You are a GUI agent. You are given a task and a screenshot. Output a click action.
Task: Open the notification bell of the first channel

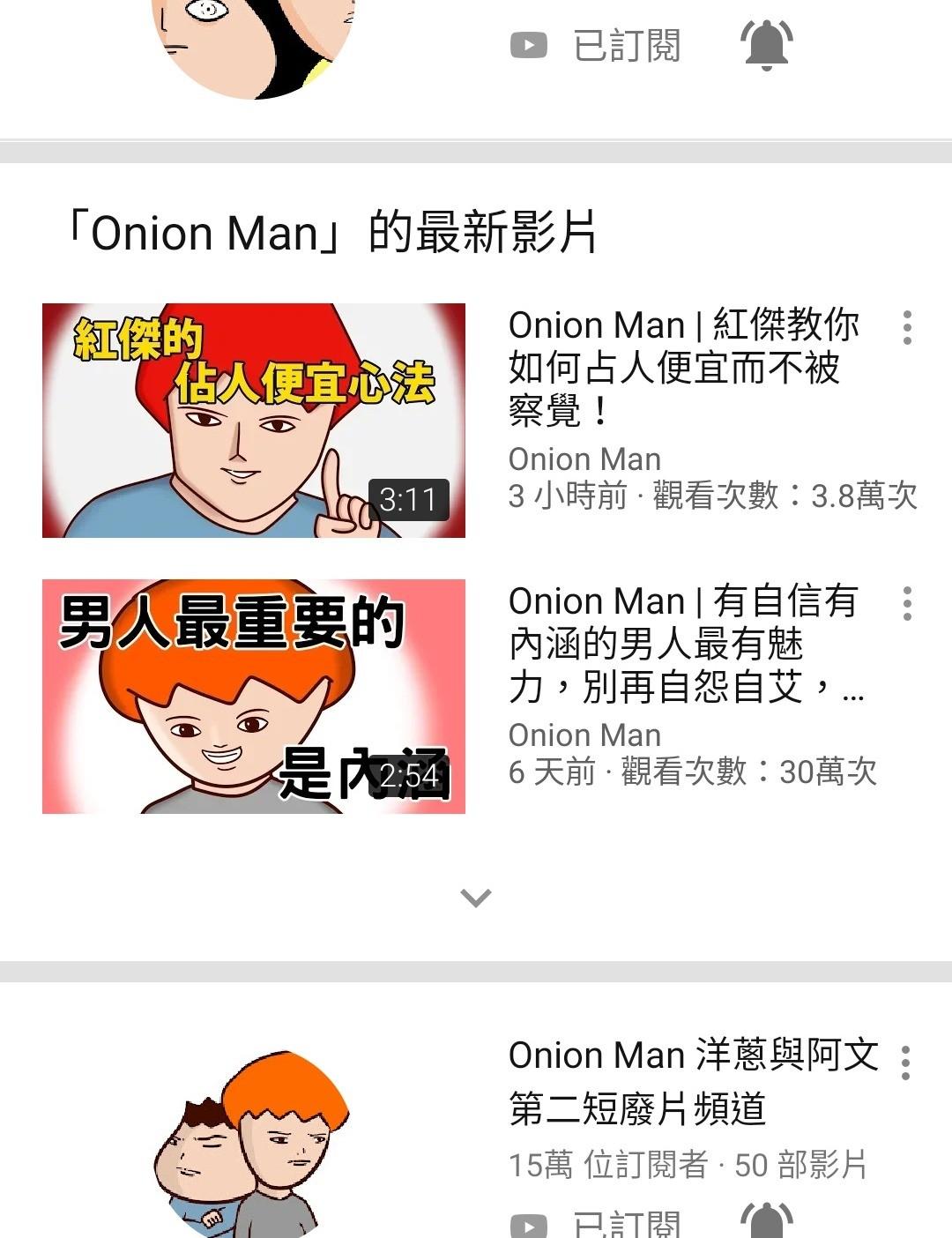point(766,44)
